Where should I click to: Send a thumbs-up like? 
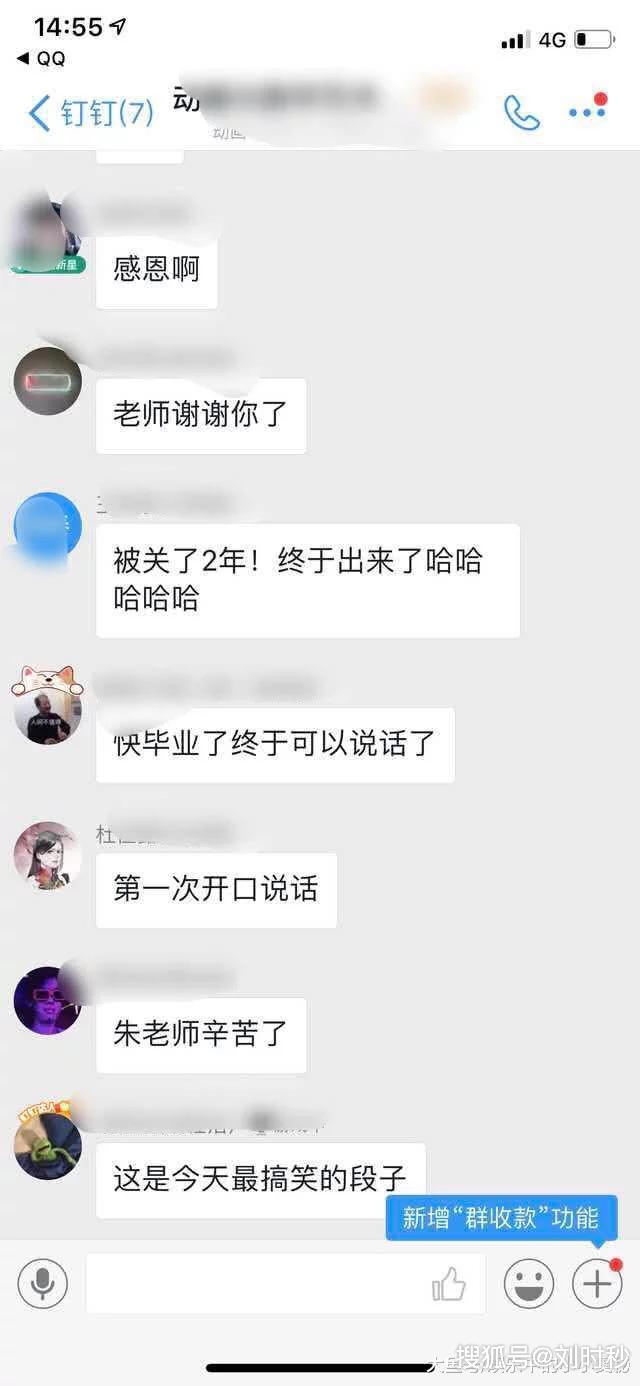coord(449,1283)
